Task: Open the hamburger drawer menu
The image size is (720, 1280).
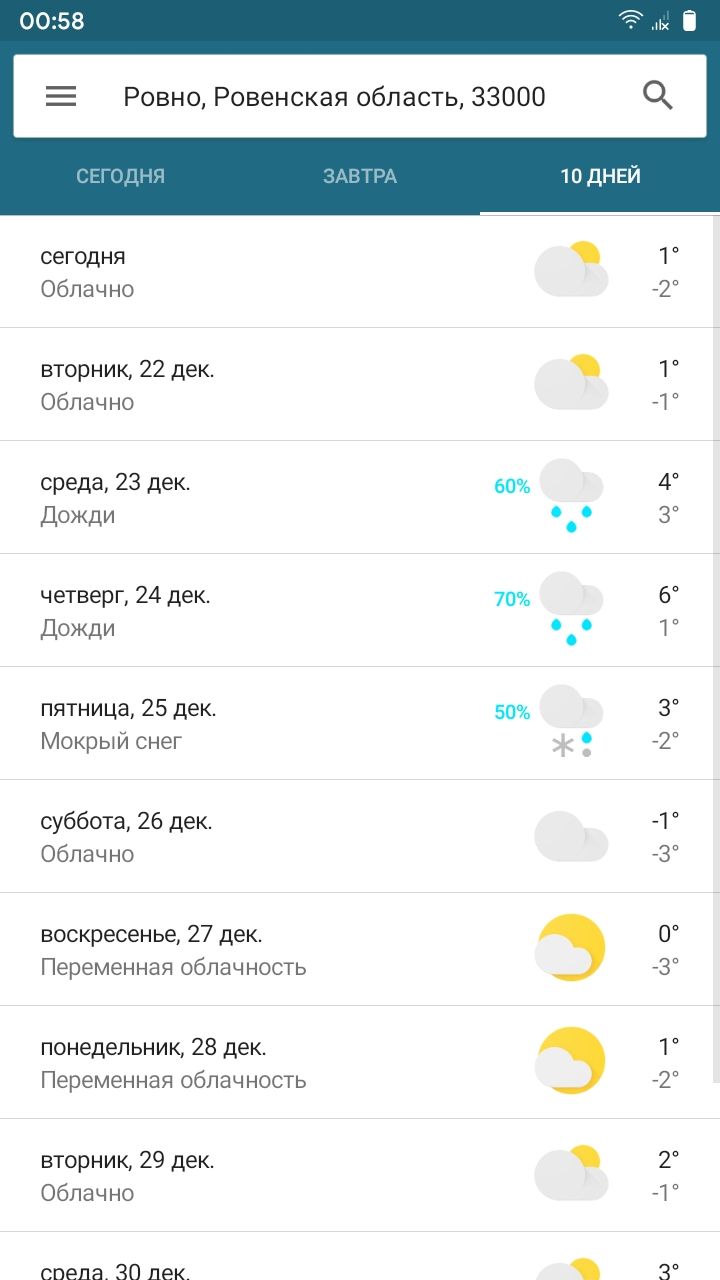Action: click(x=61, y=96)
